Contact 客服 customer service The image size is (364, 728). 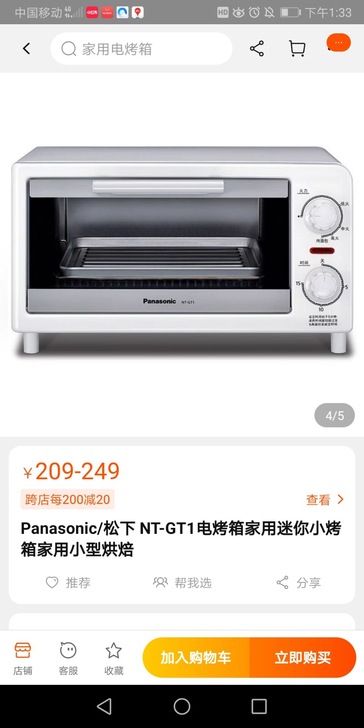(x=68, y=658)
